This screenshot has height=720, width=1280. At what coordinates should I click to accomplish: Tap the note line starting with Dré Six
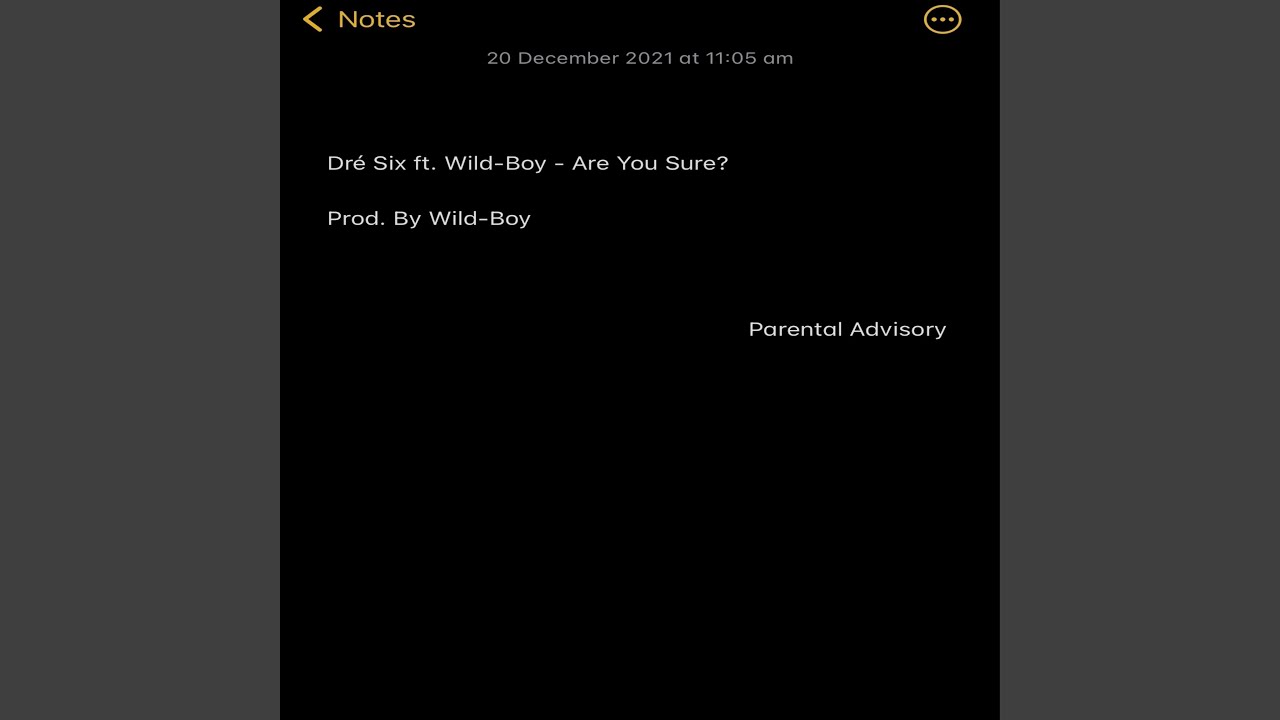click(527, 163)
